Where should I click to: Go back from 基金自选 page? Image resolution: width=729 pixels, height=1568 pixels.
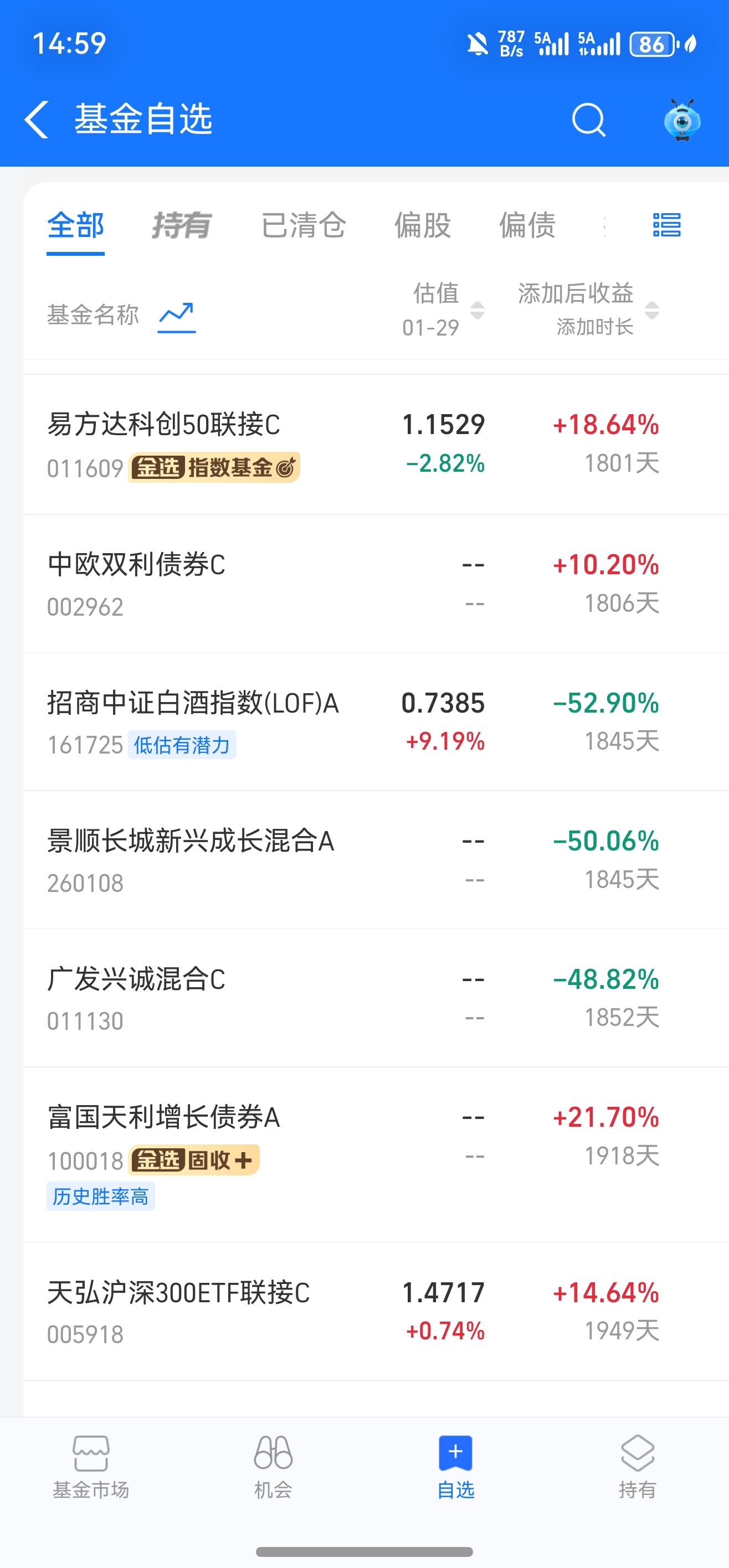37,119
